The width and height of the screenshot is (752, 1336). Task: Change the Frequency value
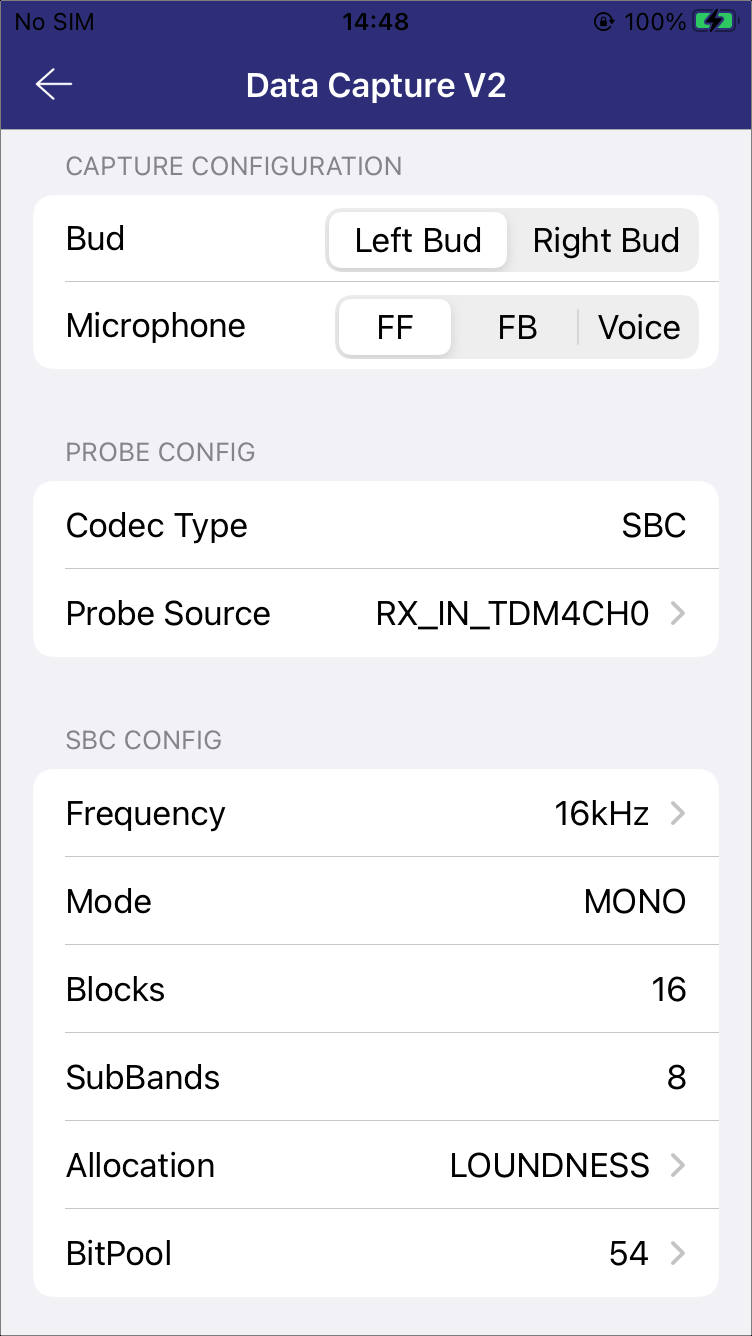376,813
